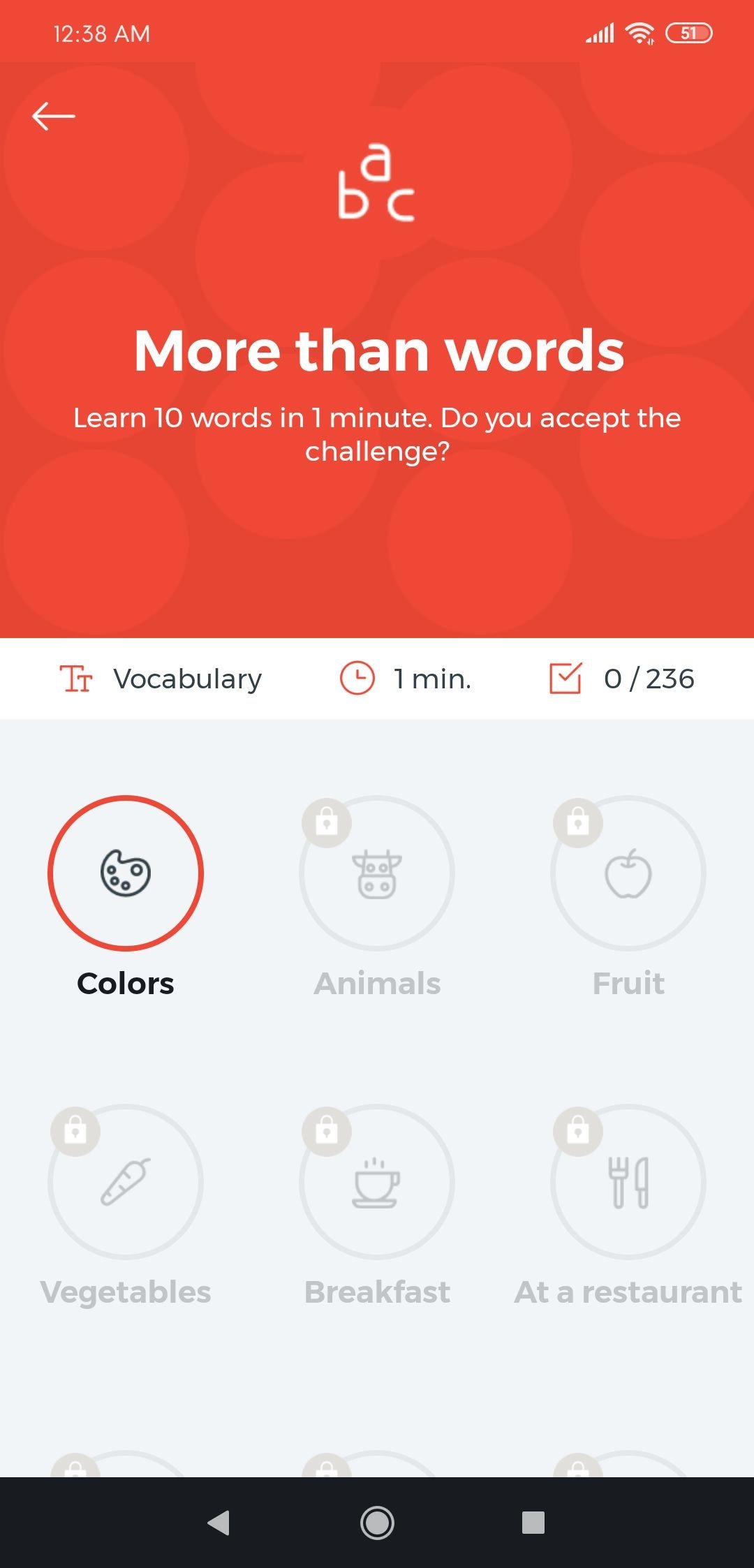
Task: Open recent apps from navigation bar
Action: 533,1523
